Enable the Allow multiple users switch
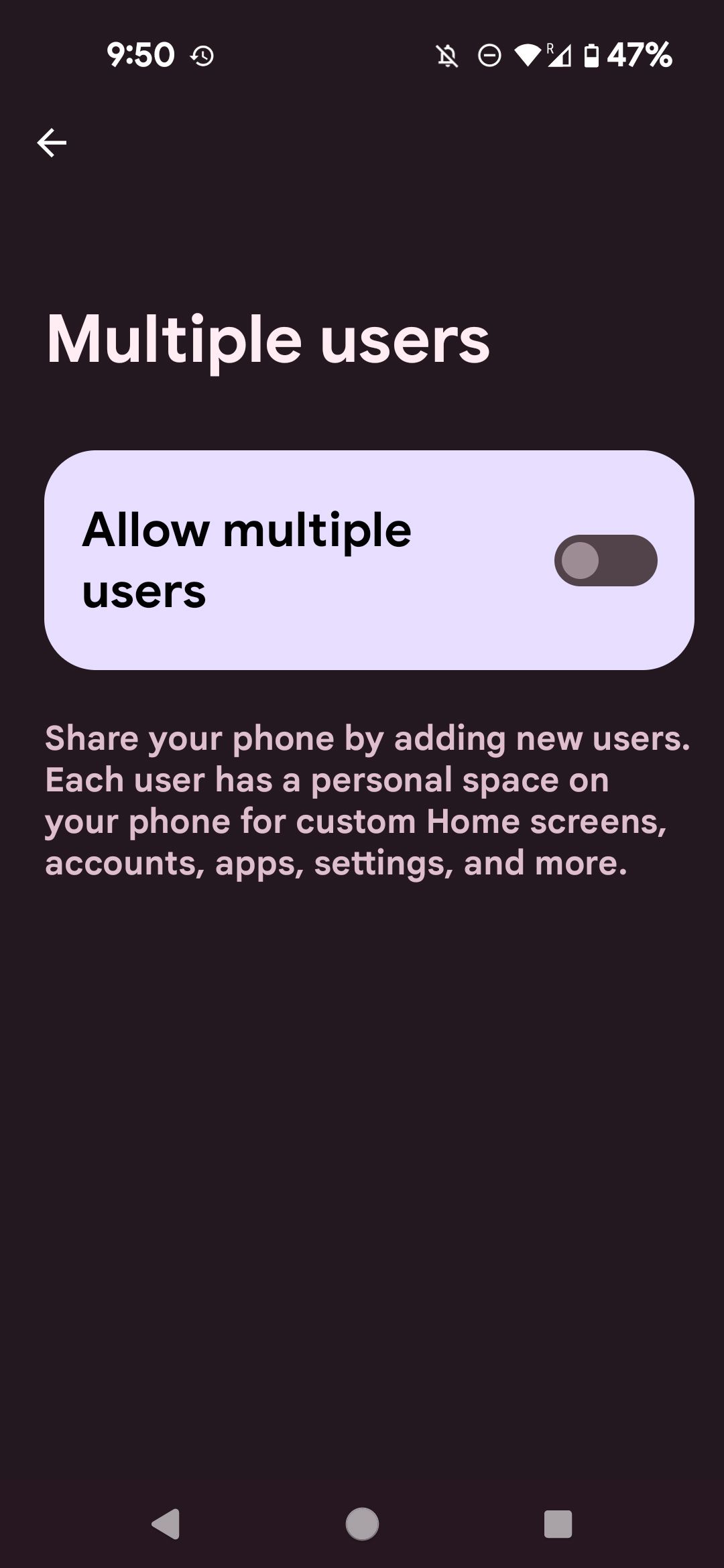Image resolution: width=724 pixels, height=1568 pixels. tap(605, 560)
